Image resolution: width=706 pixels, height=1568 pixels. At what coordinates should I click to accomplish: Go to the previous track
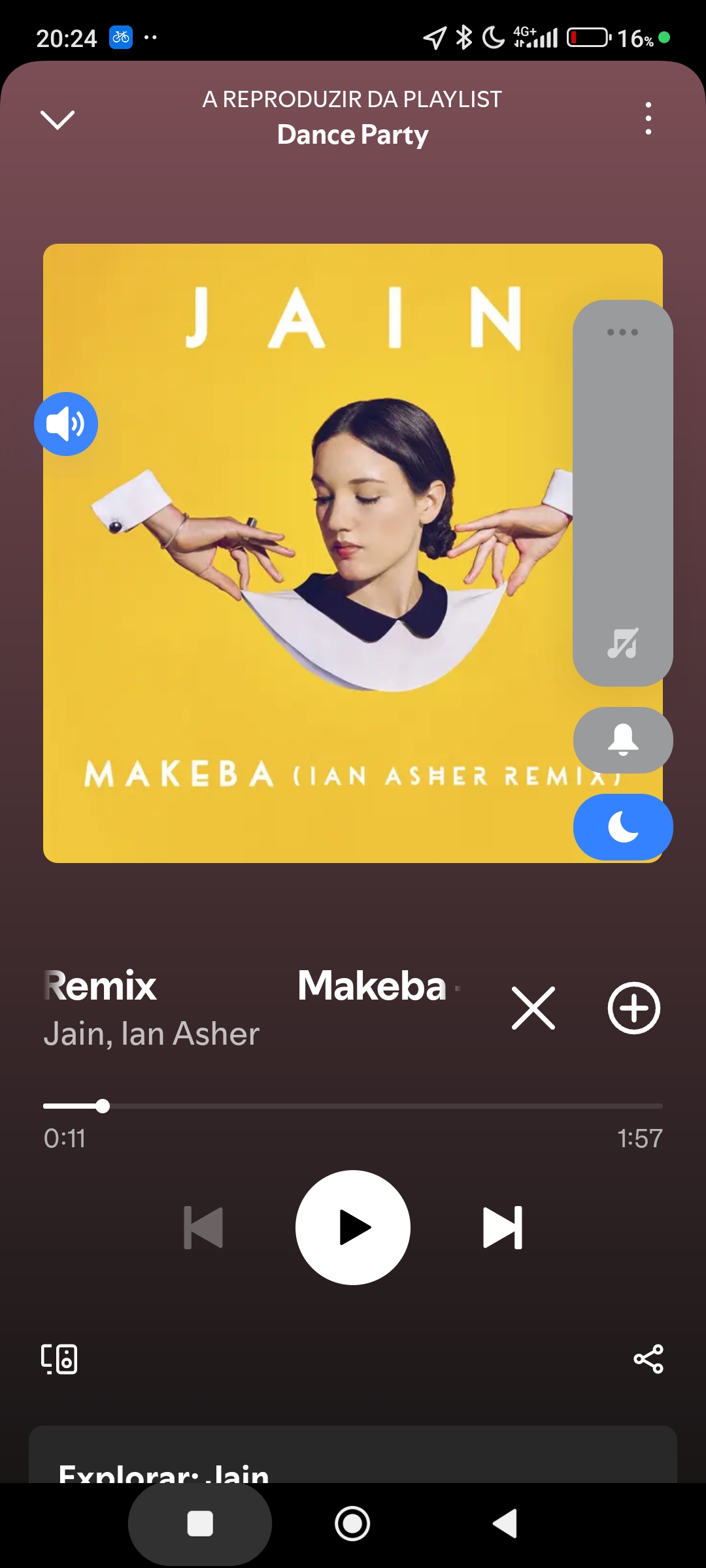[203, 1228]
